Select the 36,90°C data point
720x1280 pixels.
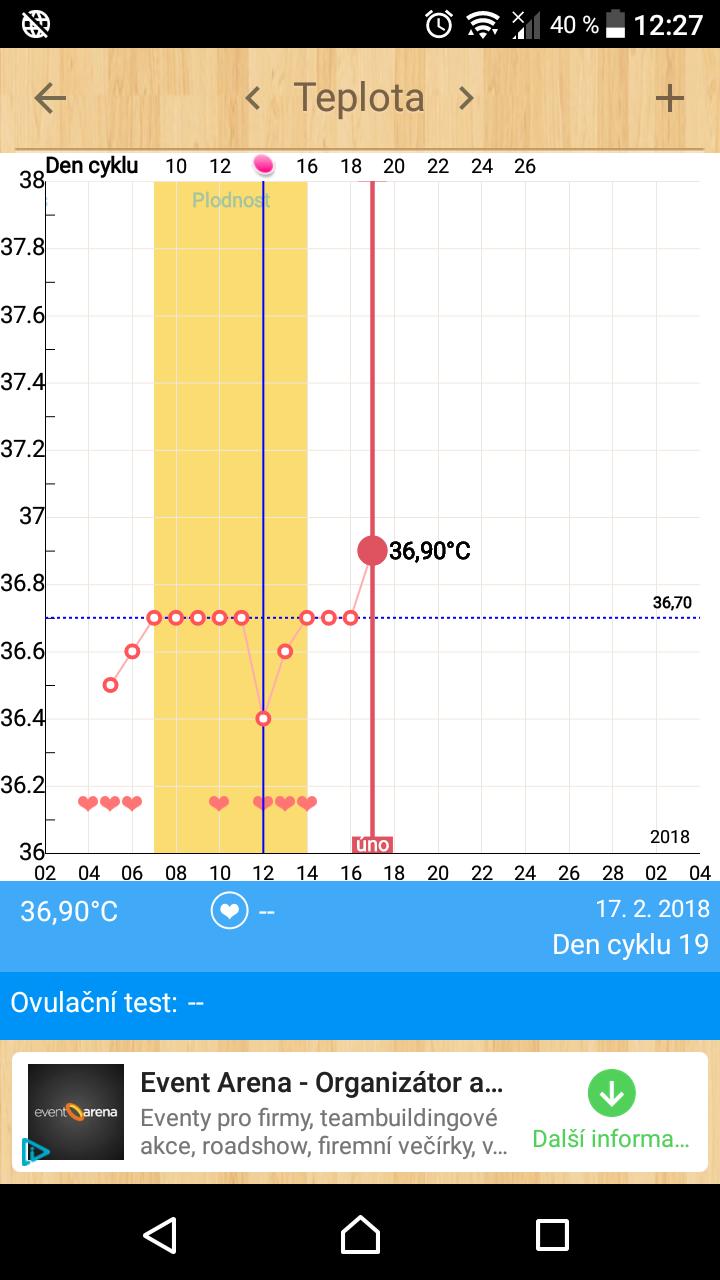[372, 550]
